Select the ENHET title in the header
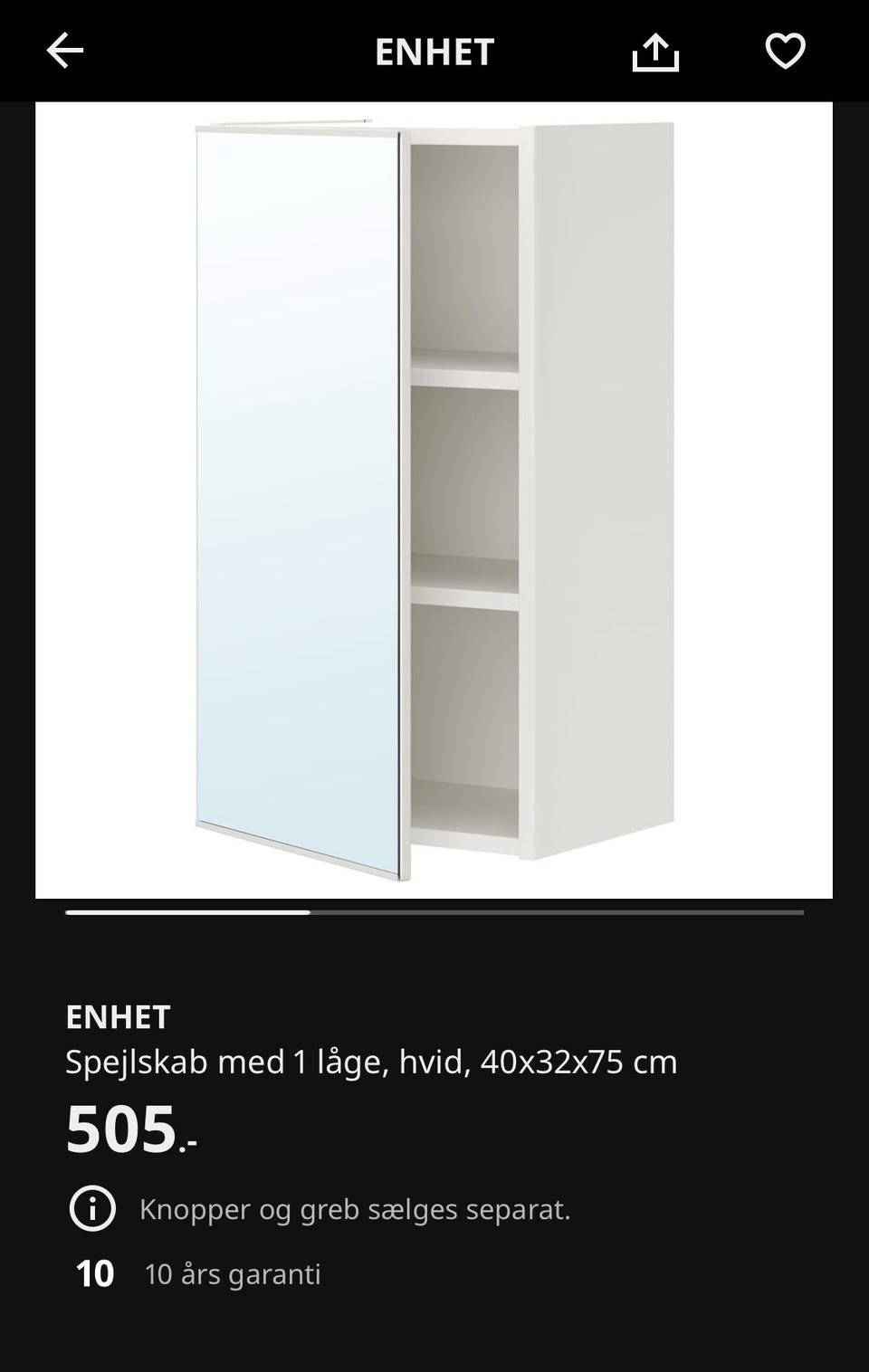Image resolution: width=869 pixels, height=1372 pixels. click(434, 52)
